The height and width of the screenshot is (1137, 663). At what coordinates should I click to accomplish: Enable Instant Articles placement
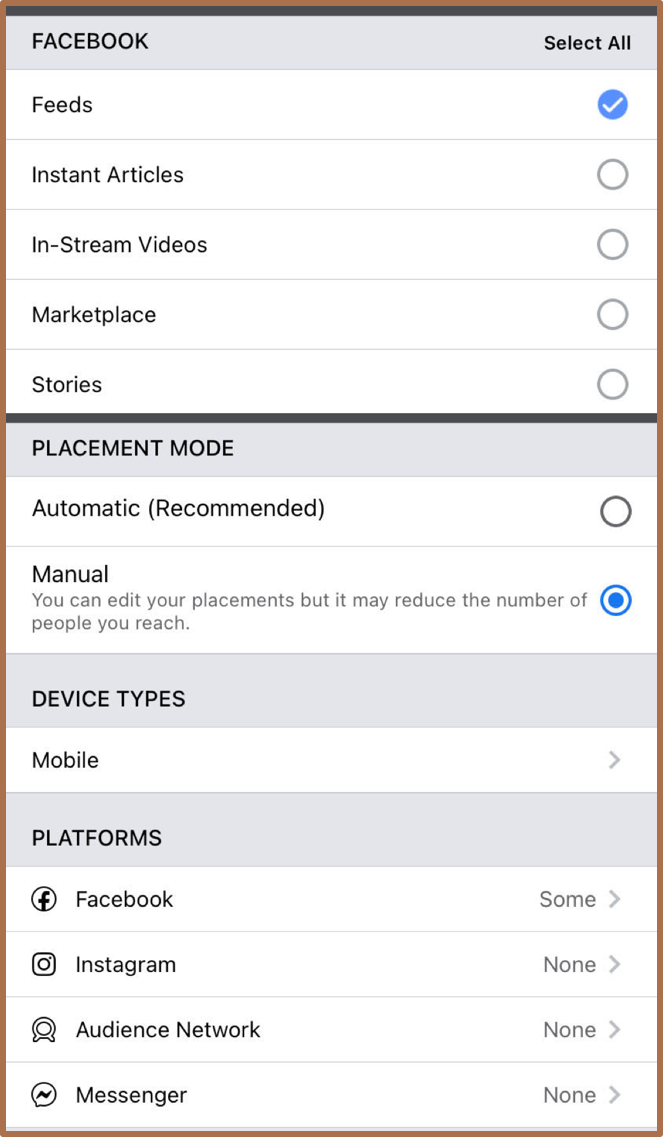point(612,175)
